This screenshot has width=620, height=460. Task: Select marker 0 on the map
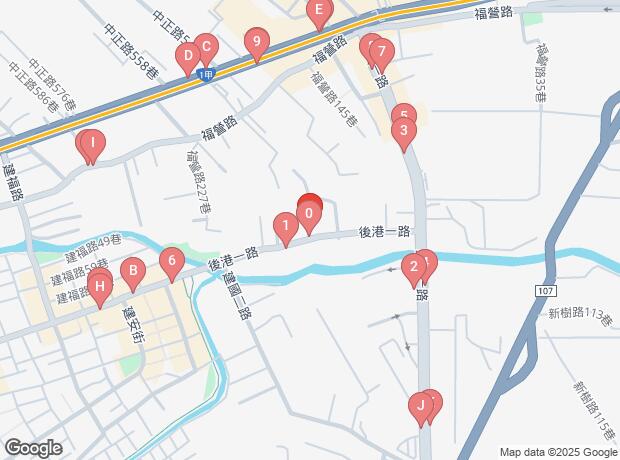click(310, 214)
